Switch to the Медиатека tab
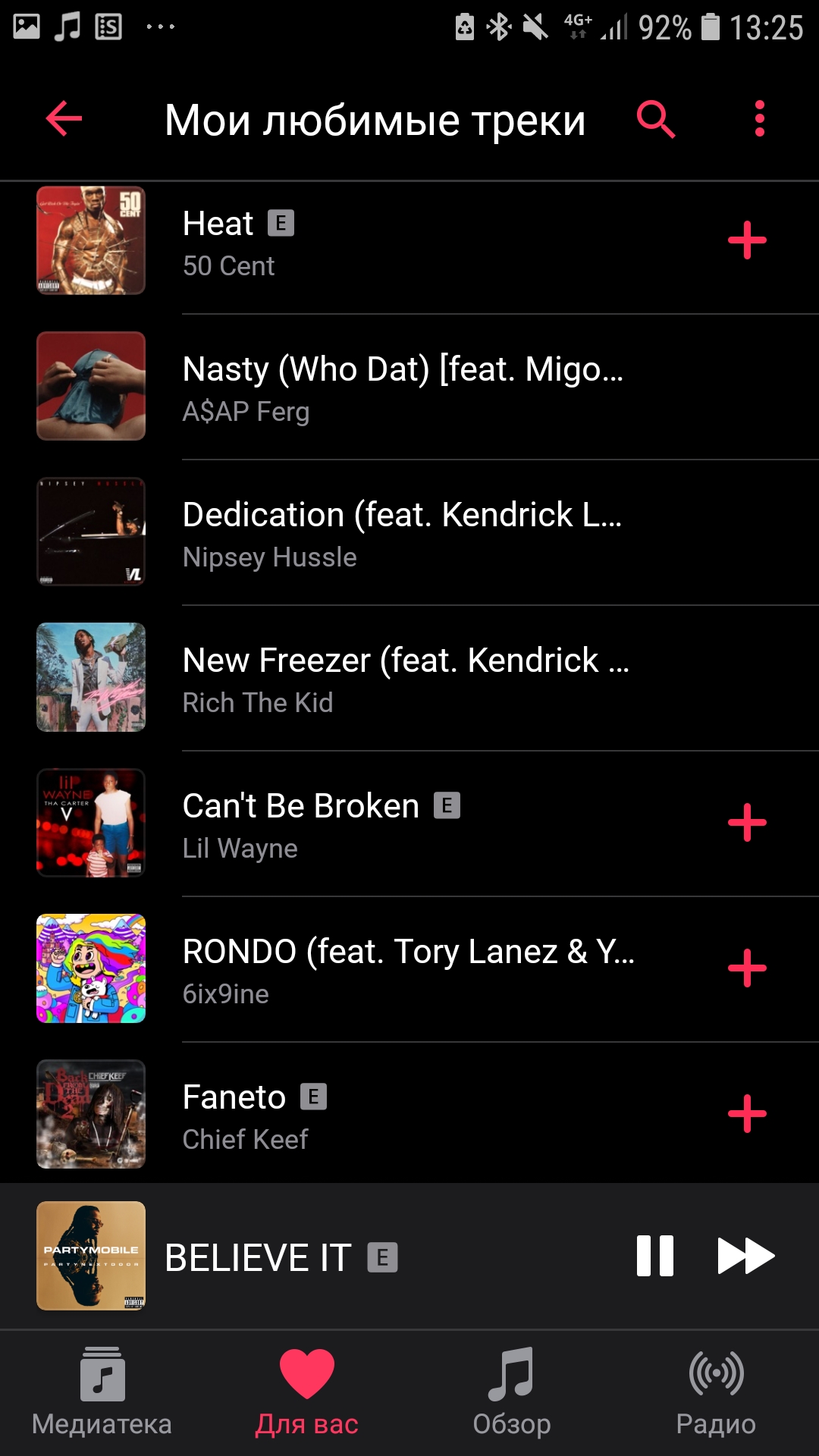819x1456 pixels. coord(102,1393)
